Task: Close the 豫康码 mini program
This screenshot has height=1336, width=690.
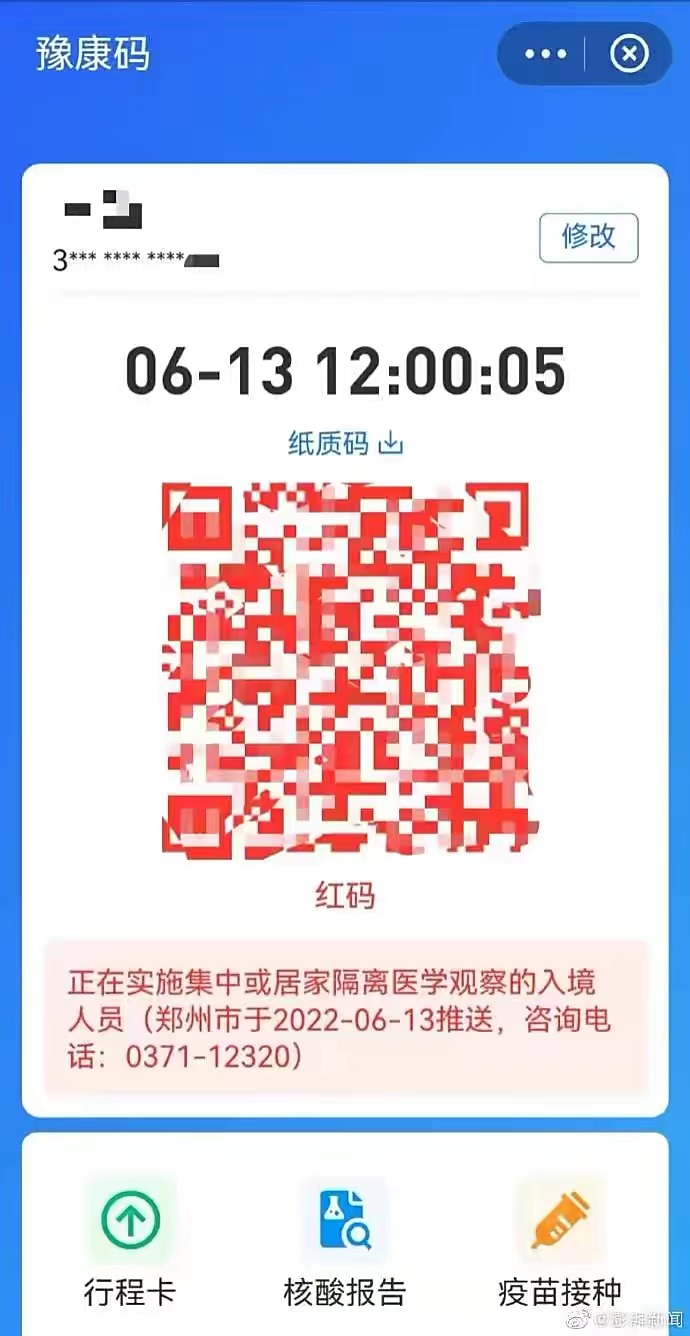Action: 629,54
